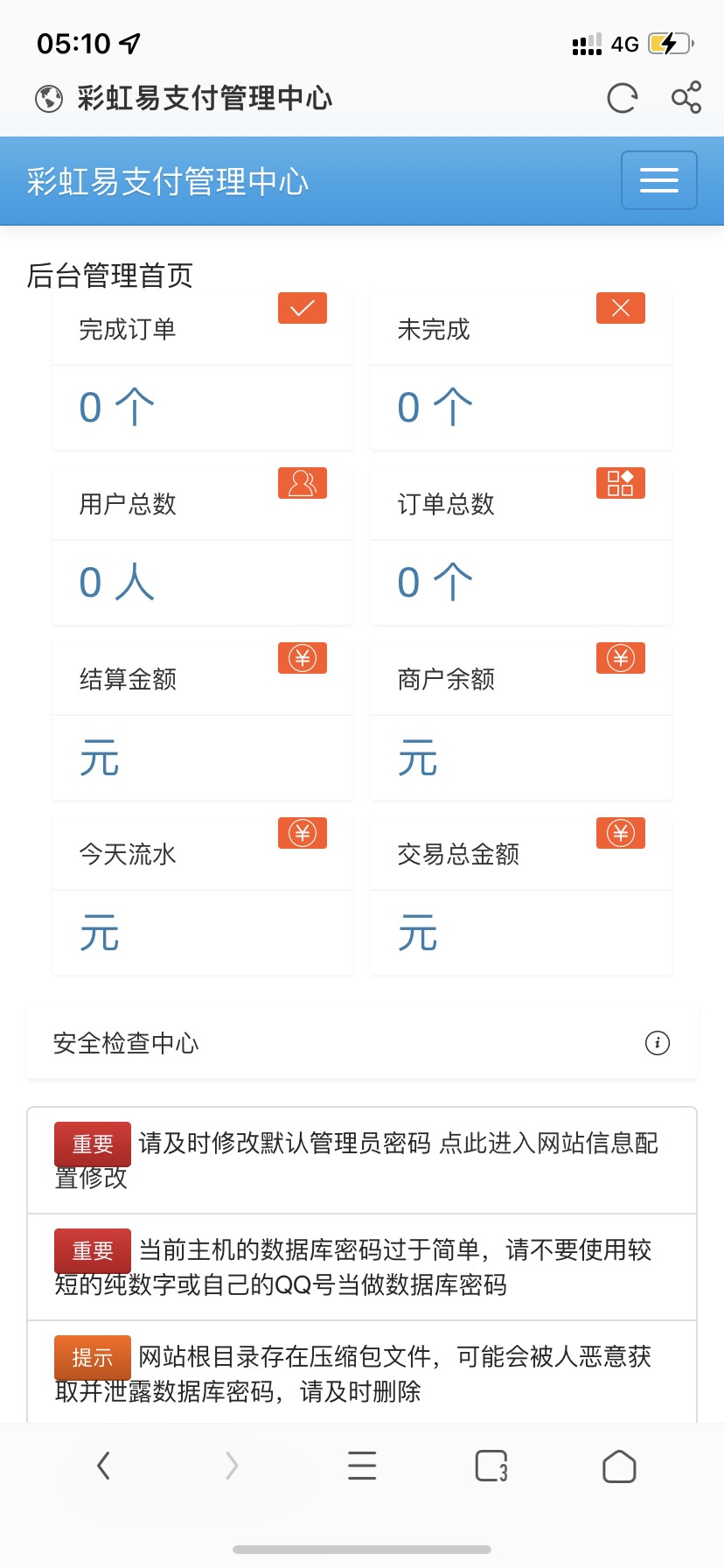Click the 提示 orange badge

click(x=92, y=1357)
